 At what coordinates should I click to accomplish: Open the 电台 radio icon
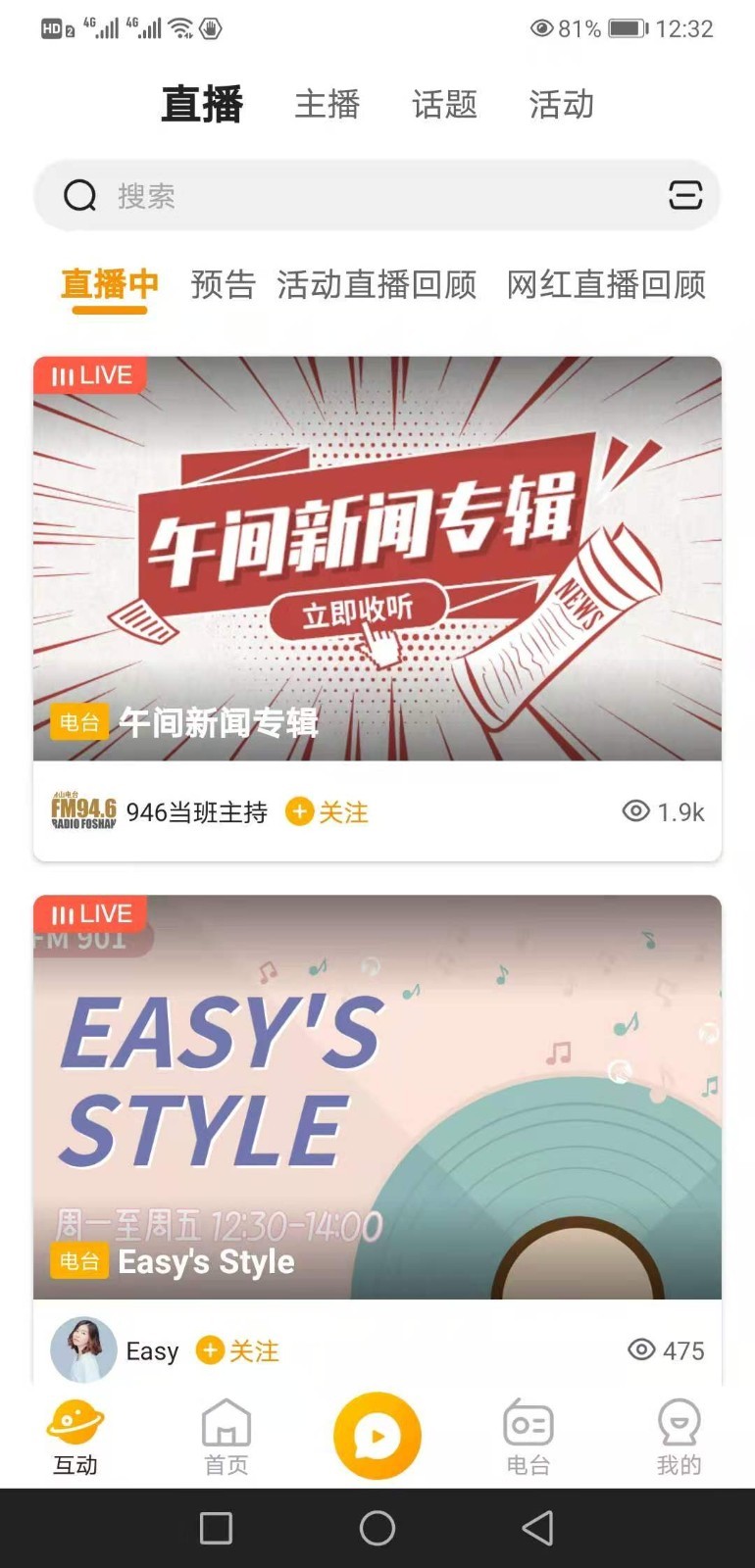[528, 1439]
